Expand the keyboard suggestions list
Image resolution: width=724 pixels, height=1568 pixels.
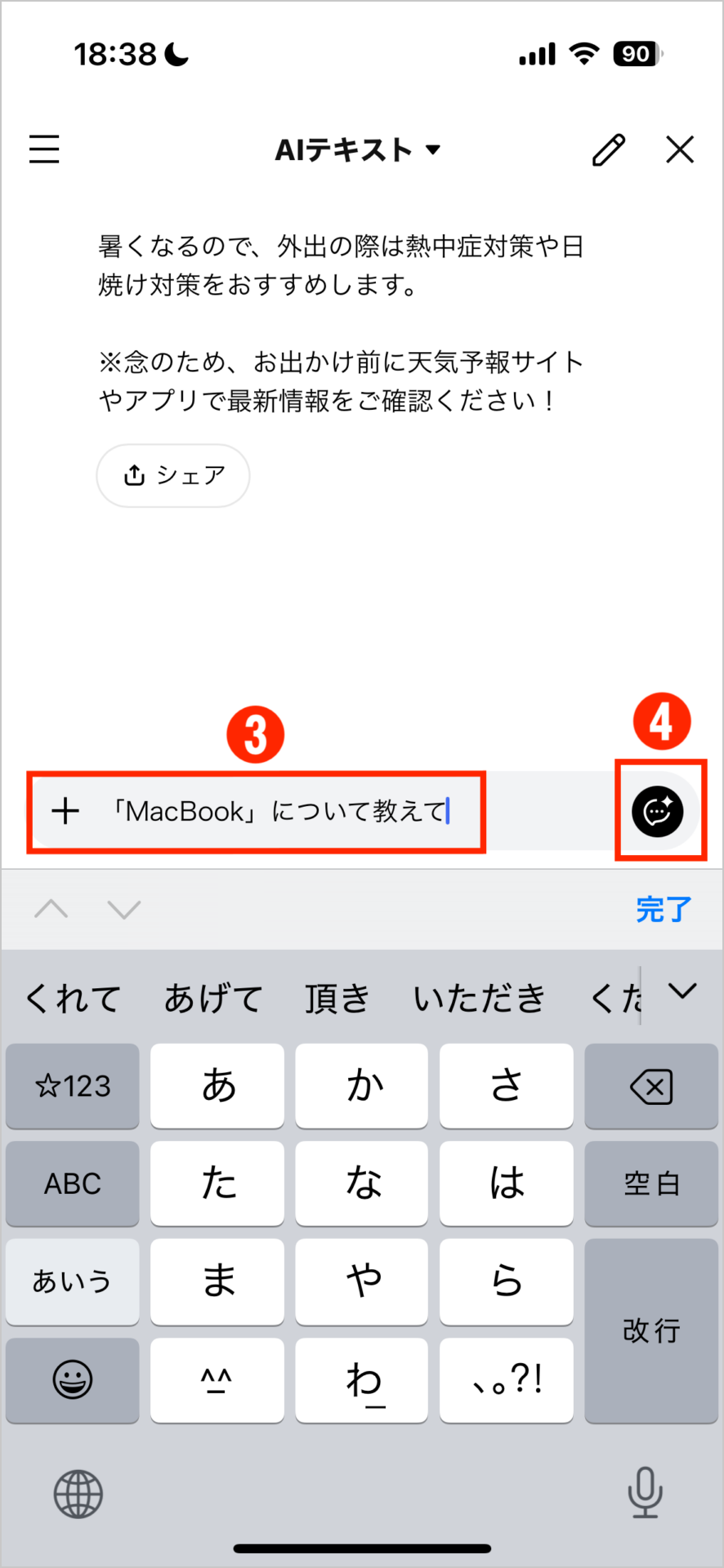682,991
